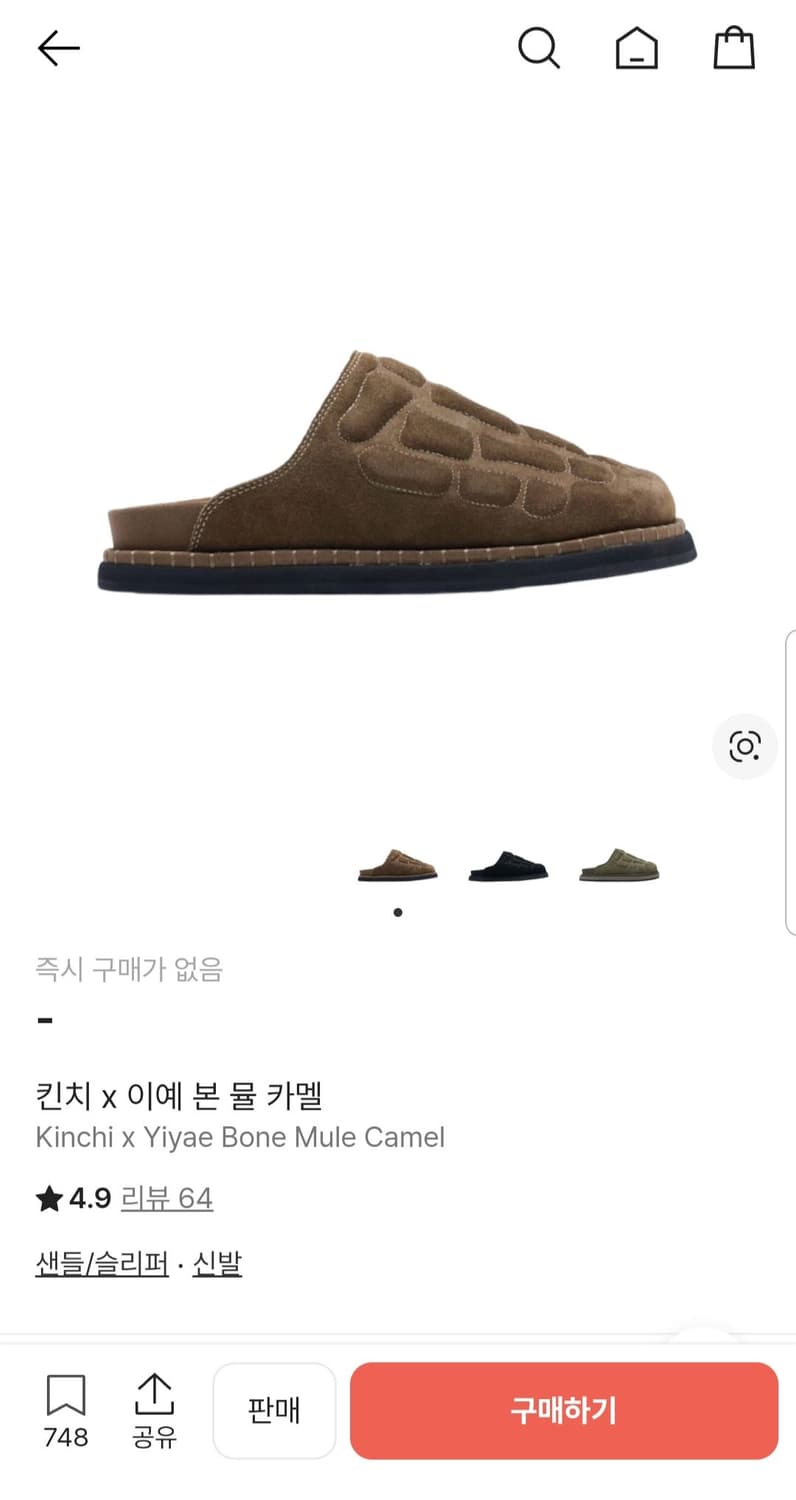Open the shopping bag icon
Screen dimensions: 796x1500
pos(734,47)
